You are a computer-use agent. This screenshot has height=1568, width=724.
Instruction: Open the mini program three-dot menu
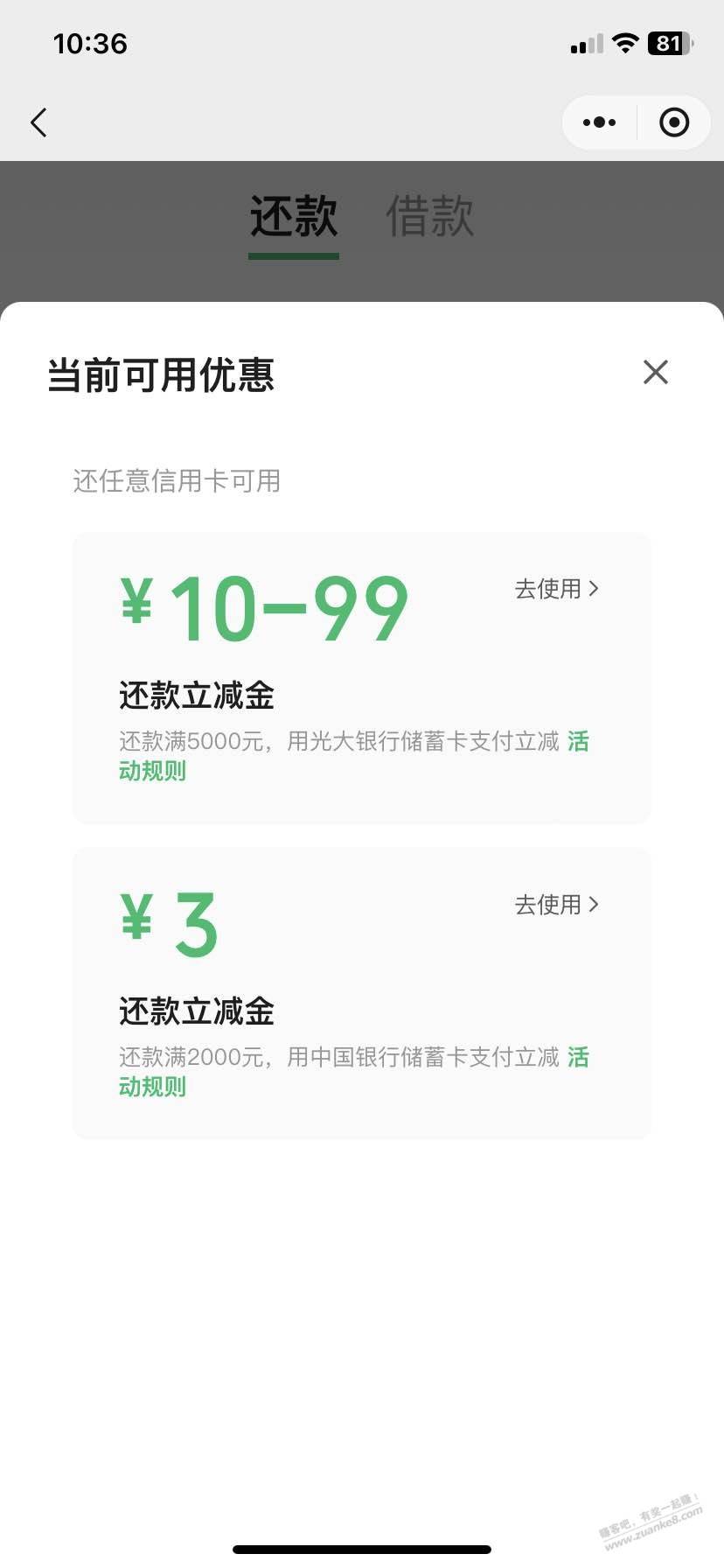pyautogui.click(x=599, y=122)
